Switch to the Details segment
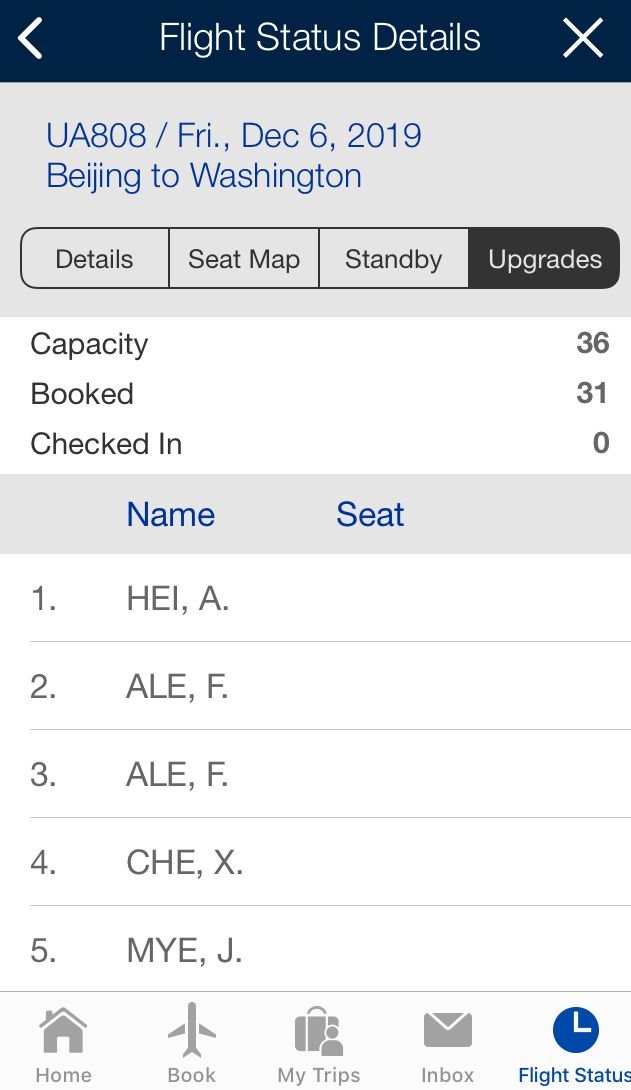This screenshot has height=1090, width=631. coord(95,258)
